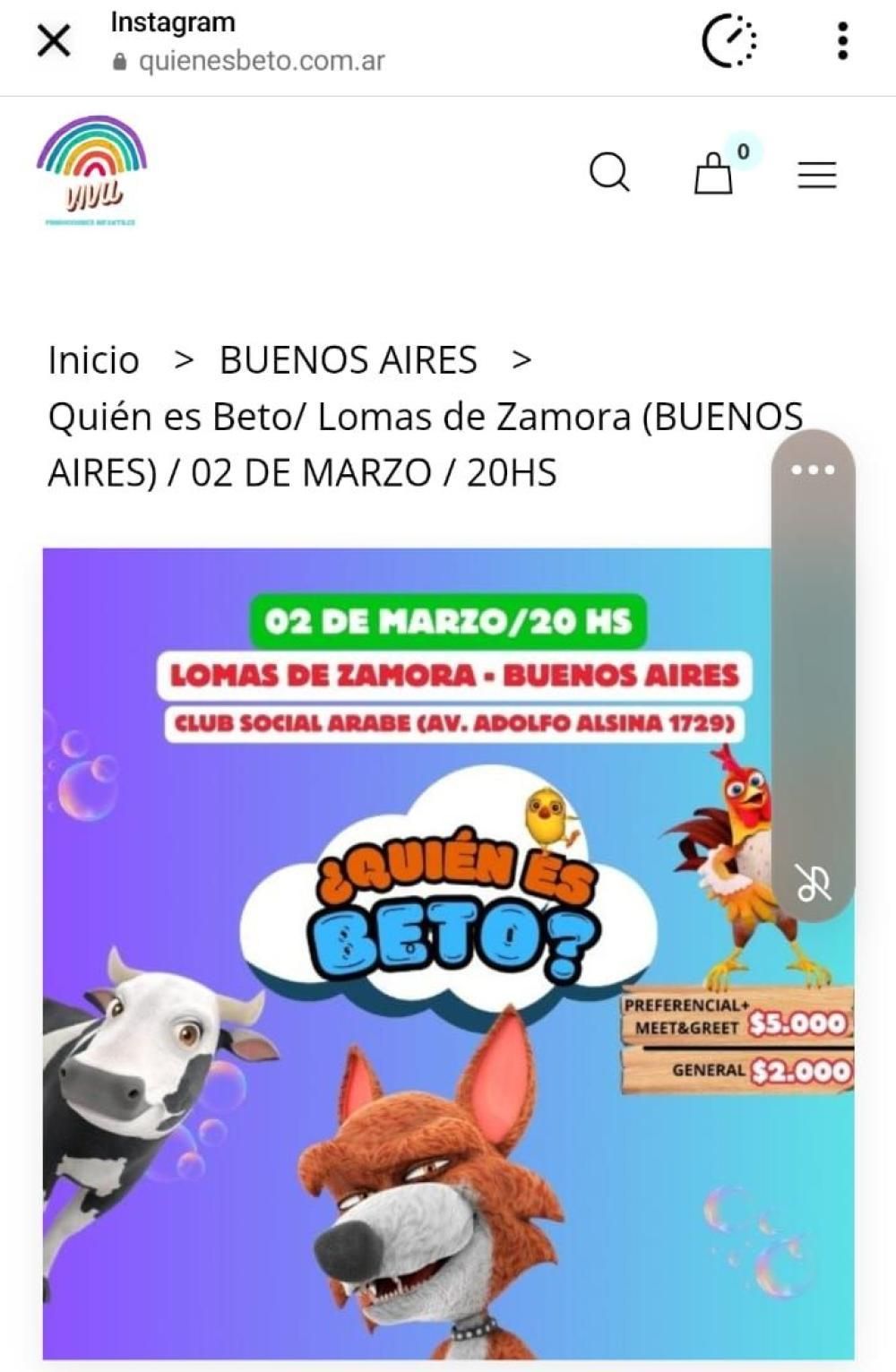Tap the site search icon
896x1372 pixels.
pyautogui.click(x=609, y=172)
